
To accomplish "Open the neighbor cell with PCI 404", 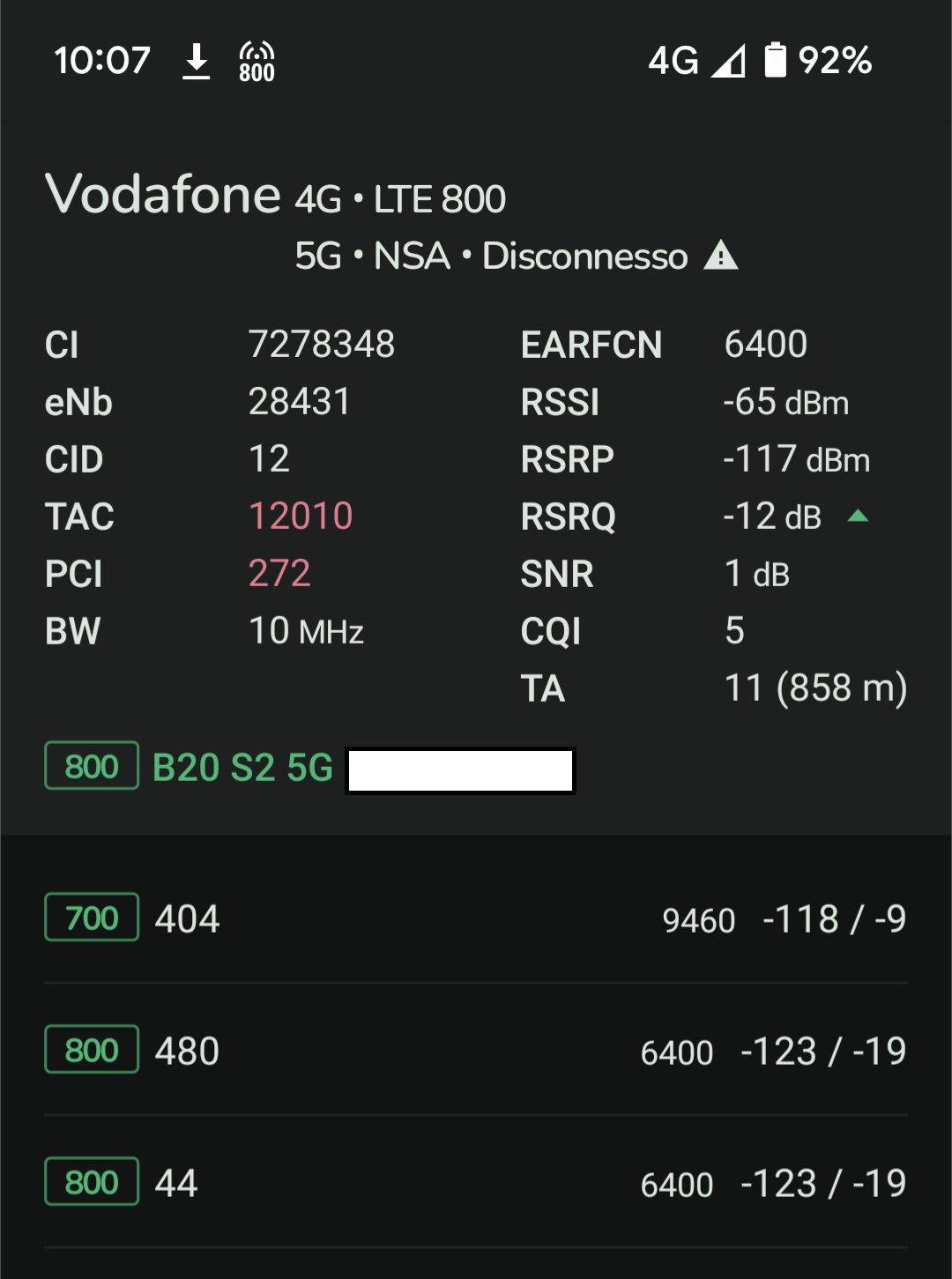I will (x=476, y=918).
